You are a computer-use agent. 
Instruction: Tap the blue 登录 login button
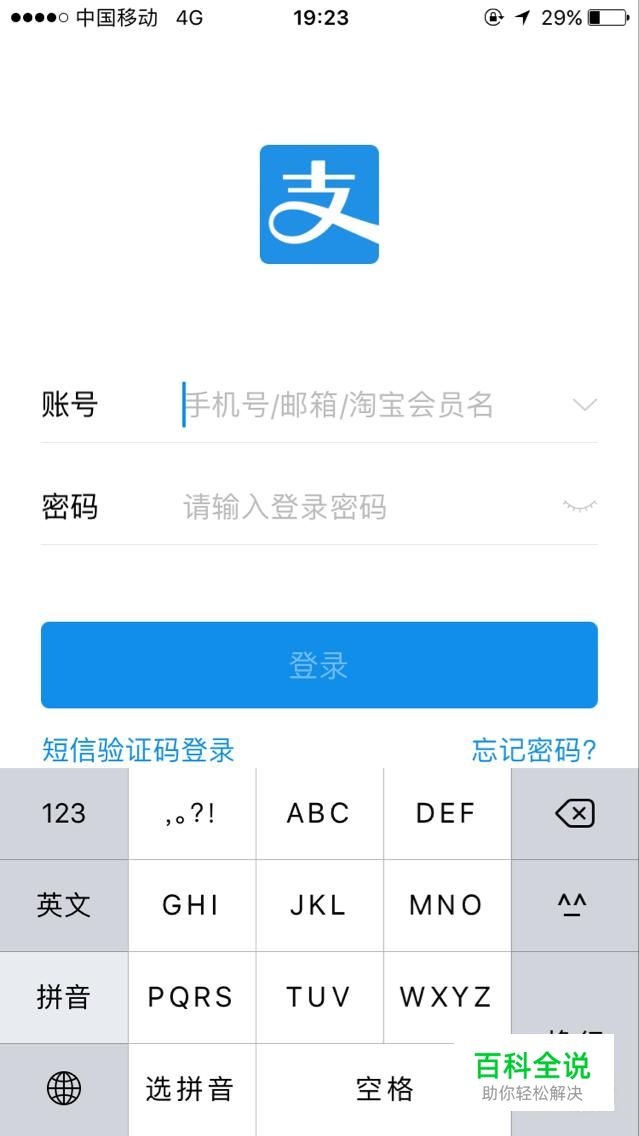pos(319,665)
